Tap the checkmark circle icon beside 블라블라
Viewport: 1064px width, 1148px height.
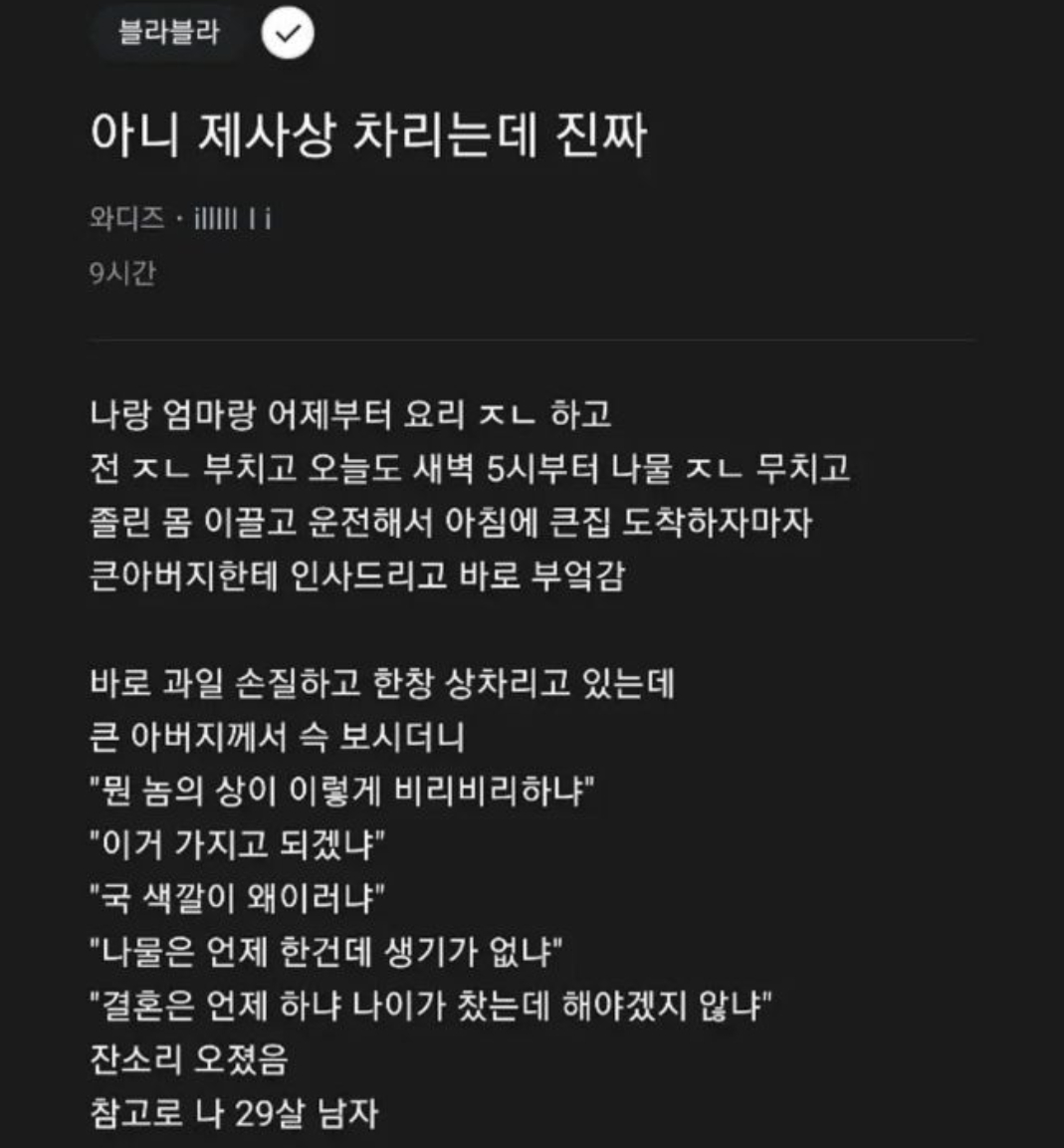(288, 33)
